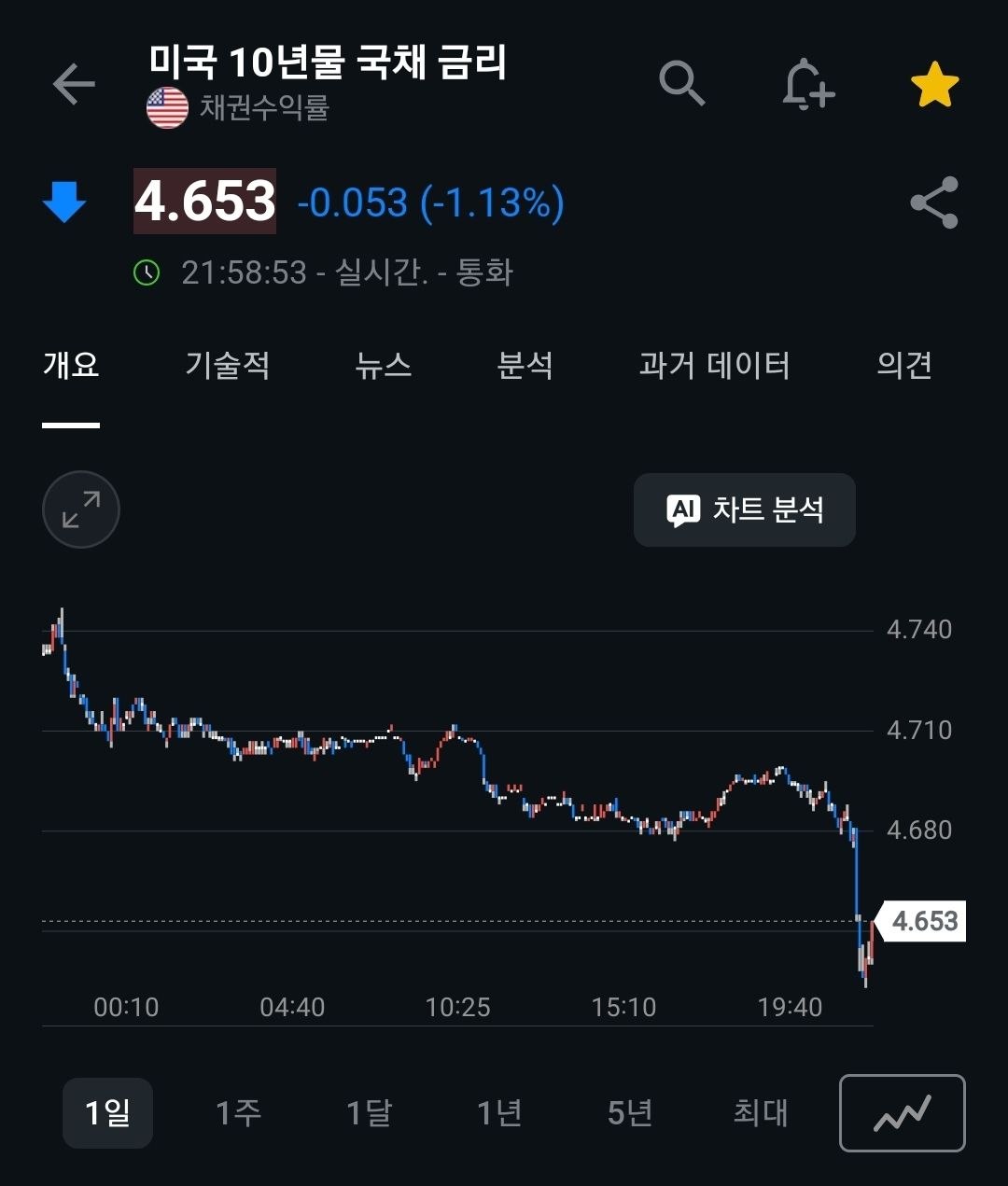Show the 1년 chart range

499,1112
